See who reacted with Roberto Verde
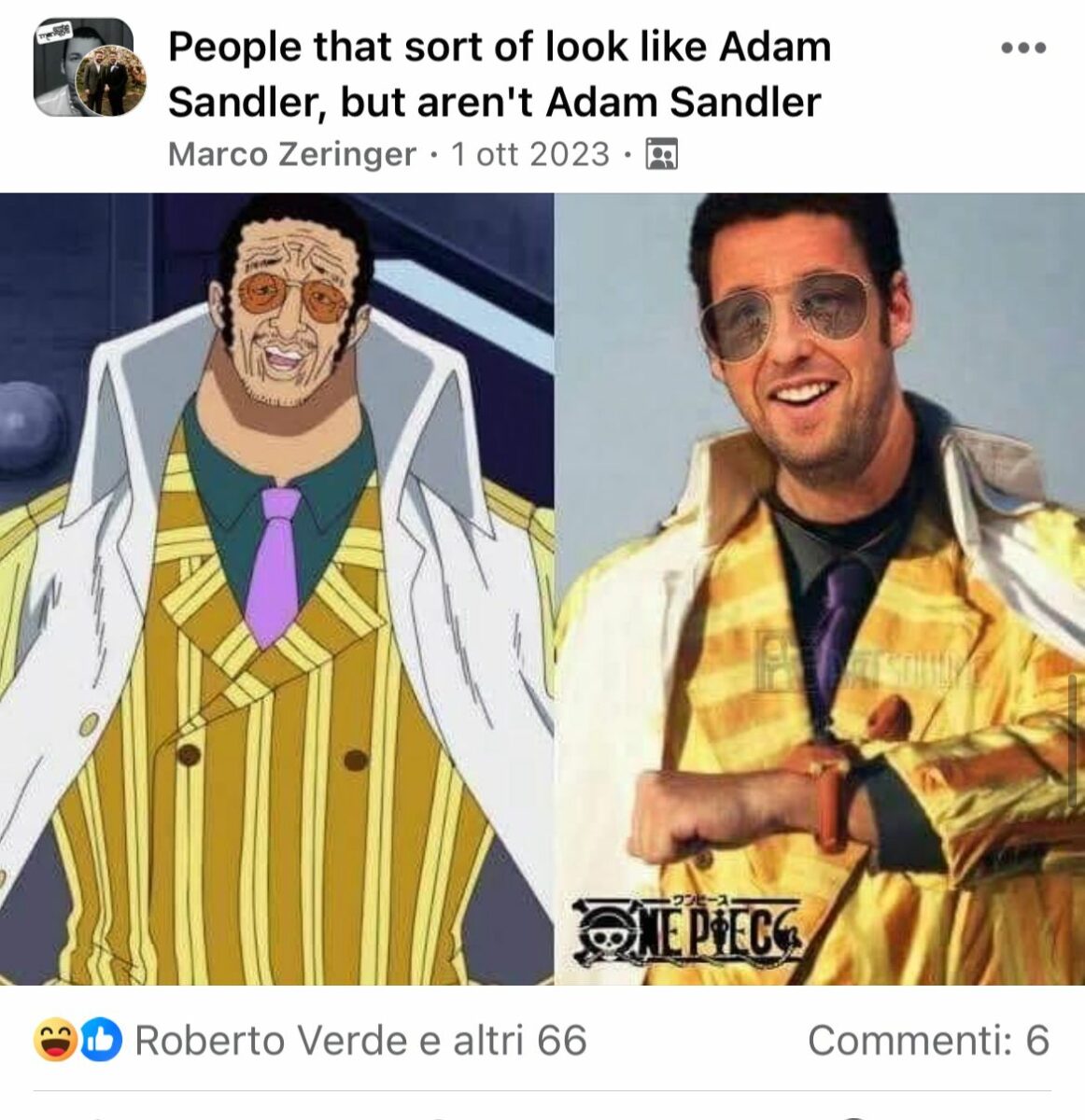Viewport: 1085px width, 1120px height. [x=360, y=1040]
